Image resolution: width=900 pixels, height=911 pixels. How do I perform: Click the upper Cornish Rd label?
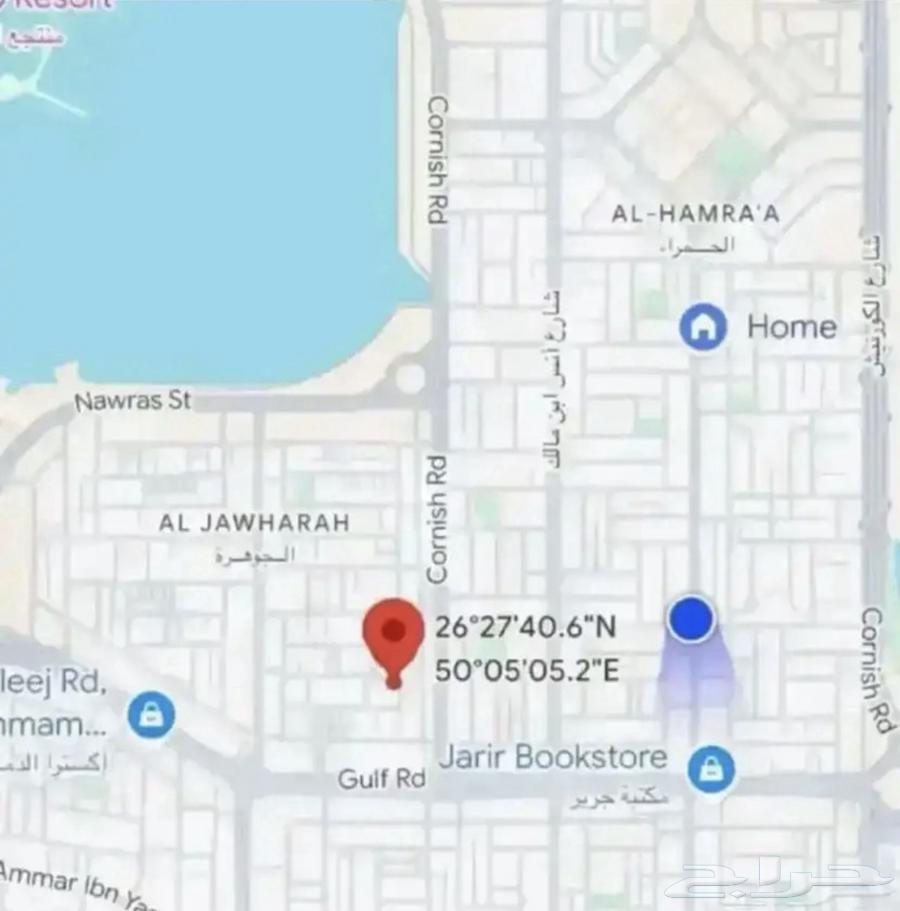434,160
